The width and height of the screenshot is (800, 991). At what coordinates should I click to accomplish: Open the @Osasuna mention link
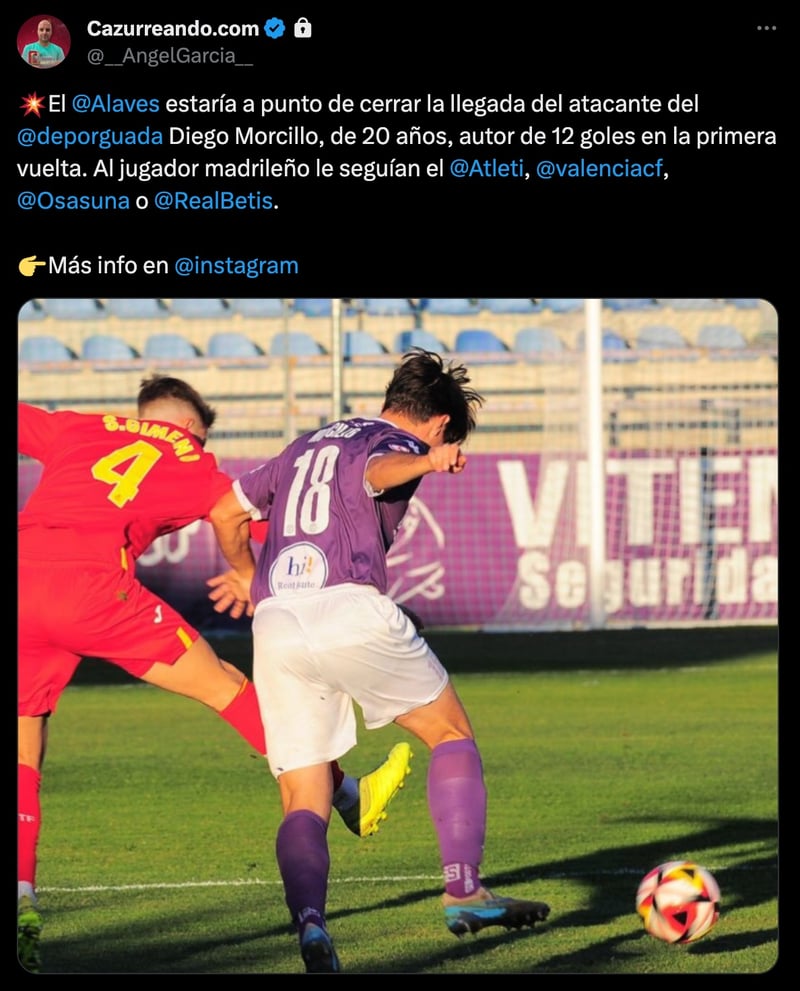(x=73, y=200)
